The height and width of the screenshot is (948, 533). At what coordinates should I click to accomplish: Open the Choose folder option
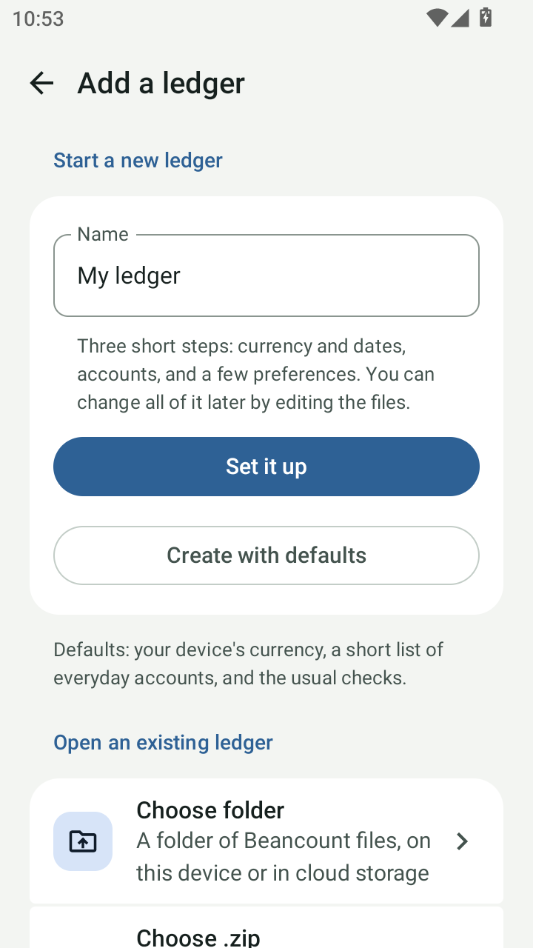(266, 841)
